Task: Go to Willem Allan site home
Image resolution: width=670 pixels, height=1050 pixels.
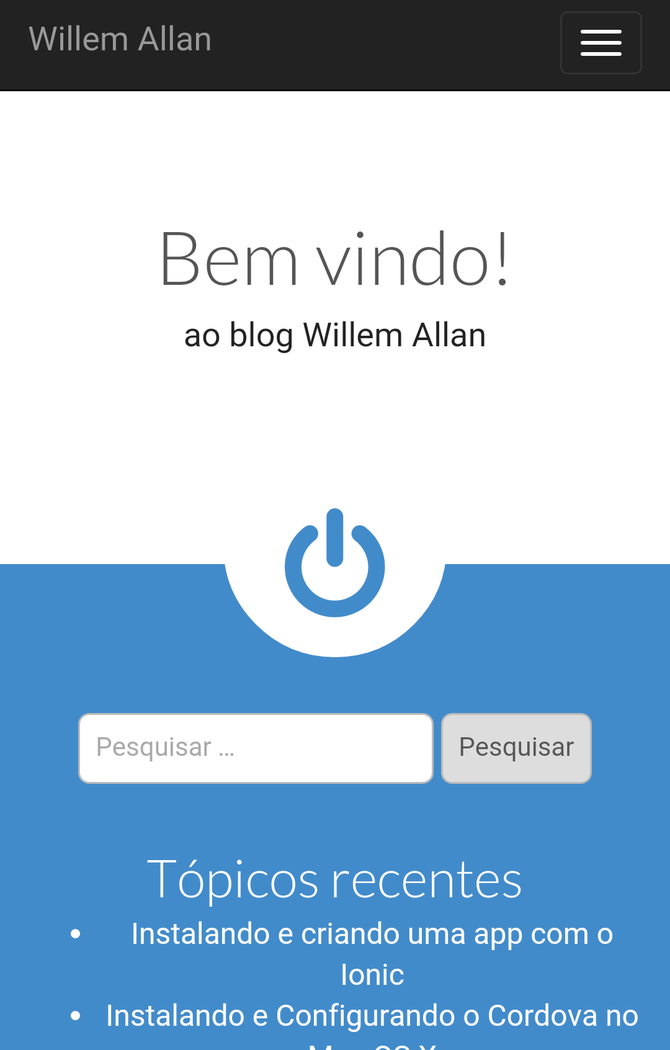Action: click(120, 39)
